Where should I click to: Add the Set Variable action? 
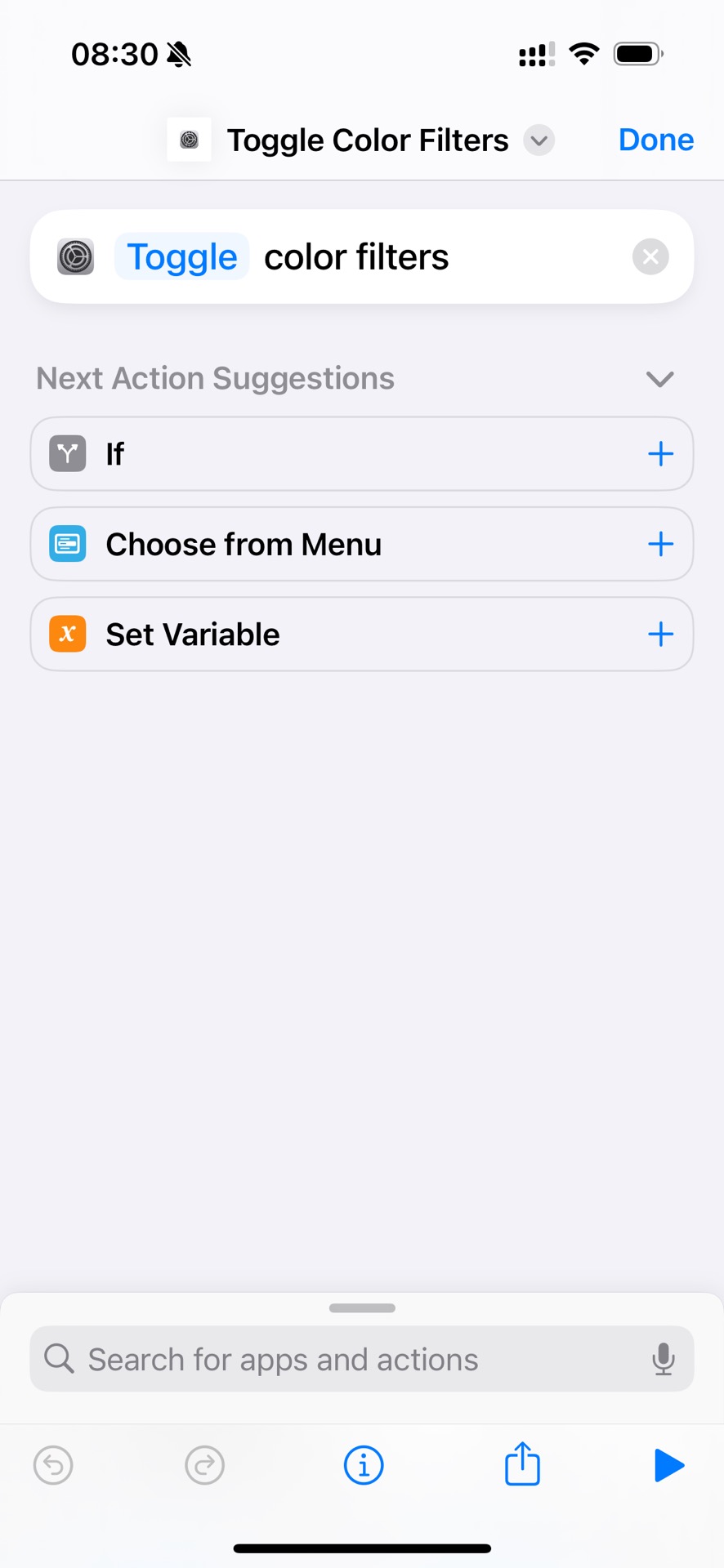pos(660,635)
